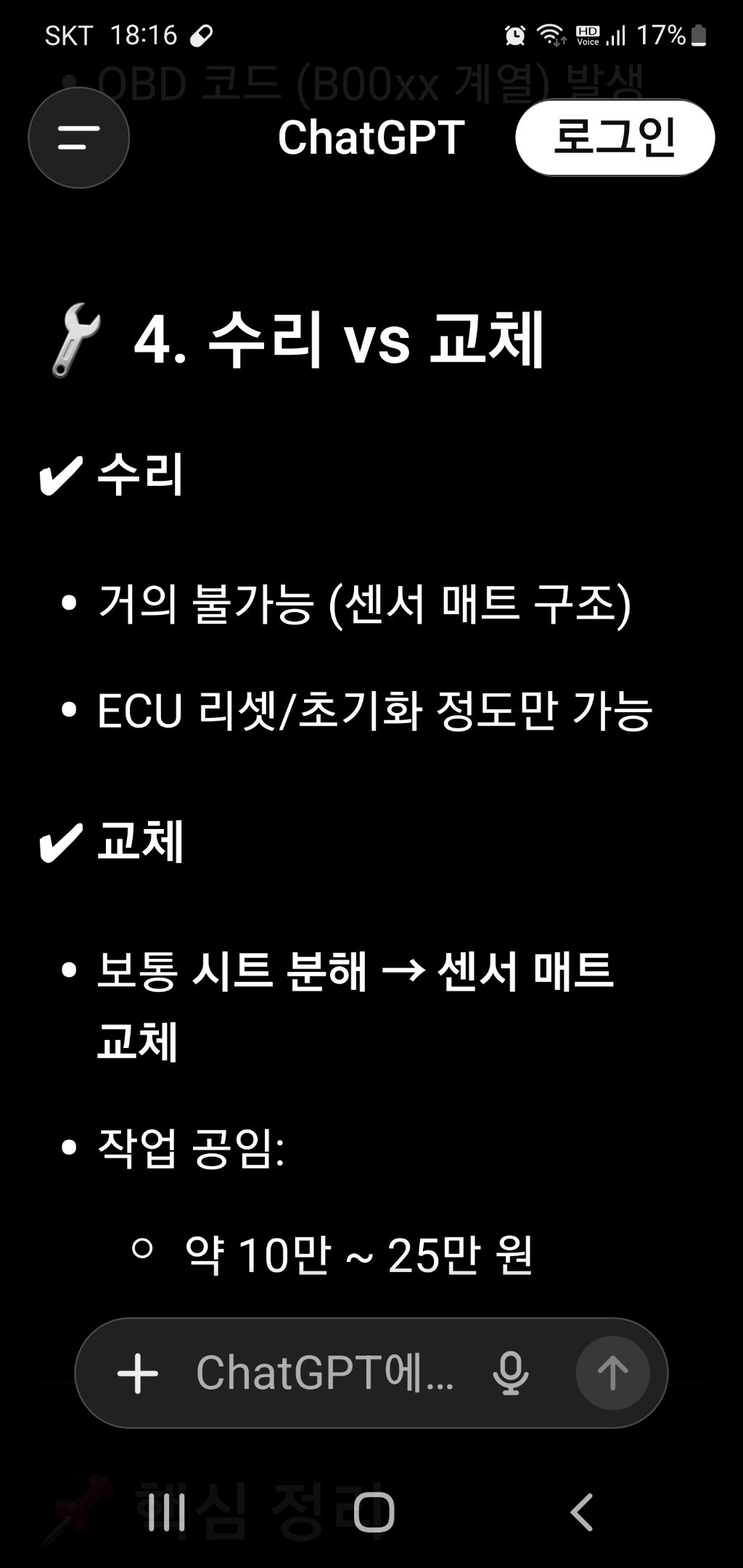Tap the 로그인 login button

coord(615,138)
